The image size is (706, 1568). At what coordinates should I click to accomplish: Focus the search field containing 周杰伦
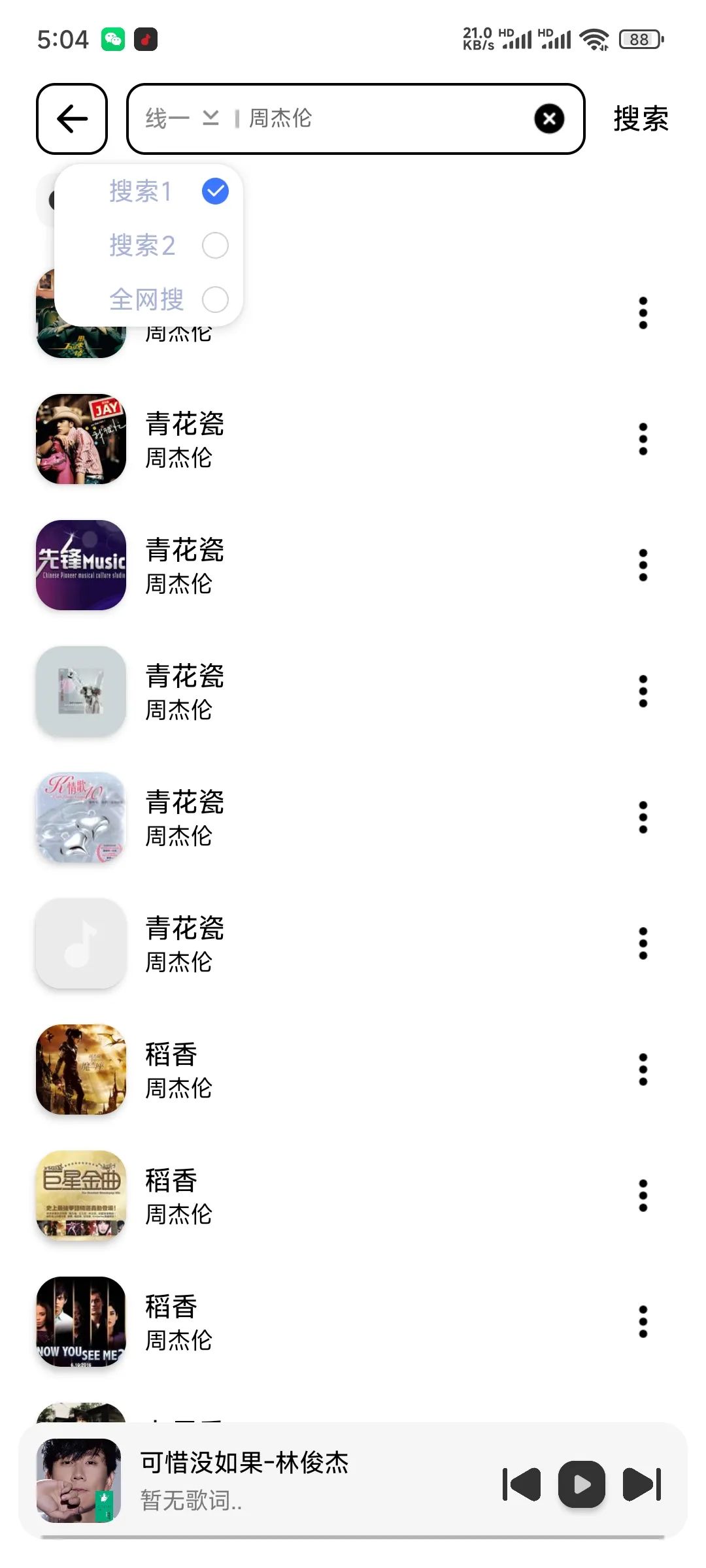tap(386, 119)
